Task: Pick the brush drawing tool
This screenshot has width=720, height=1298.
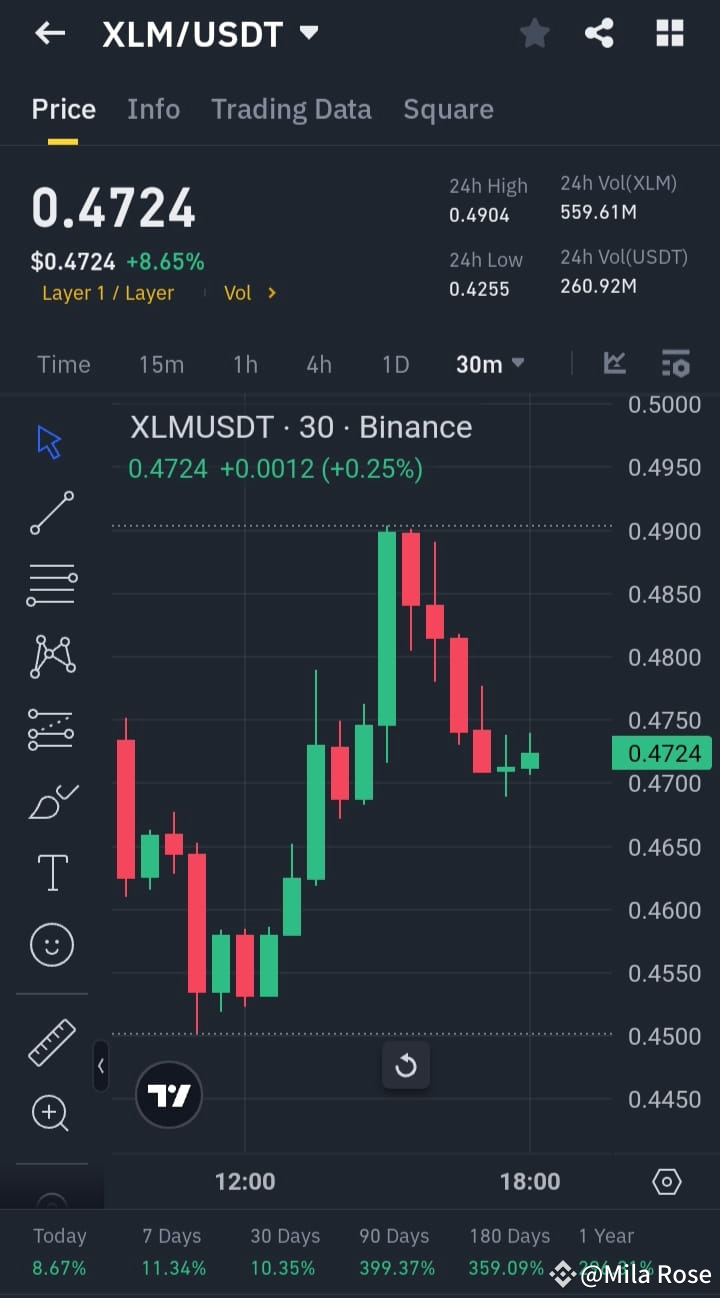Action: pos(51,800)
